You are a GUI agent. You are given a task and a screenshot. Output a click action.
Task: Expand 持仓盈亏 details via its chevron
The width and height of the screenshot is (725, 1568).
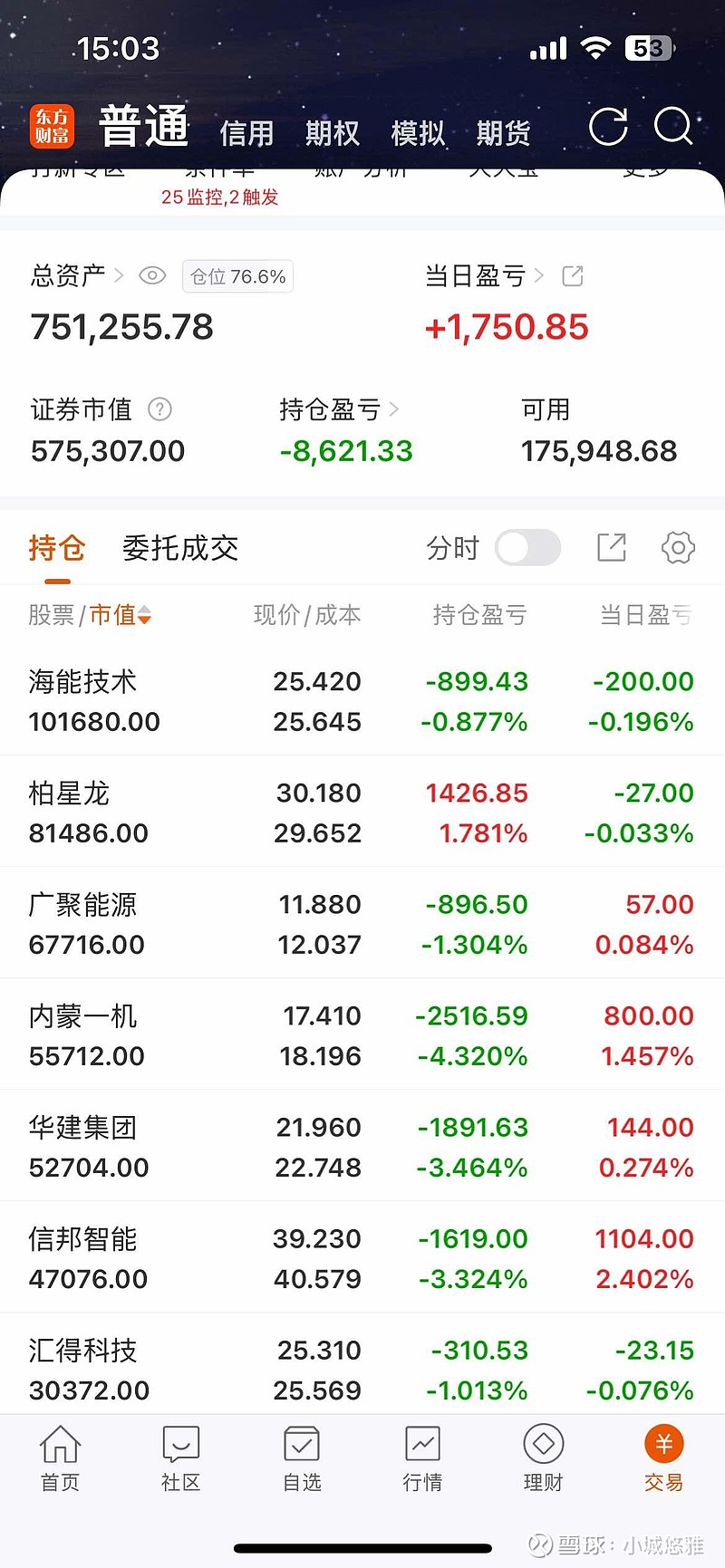(393, 409)
